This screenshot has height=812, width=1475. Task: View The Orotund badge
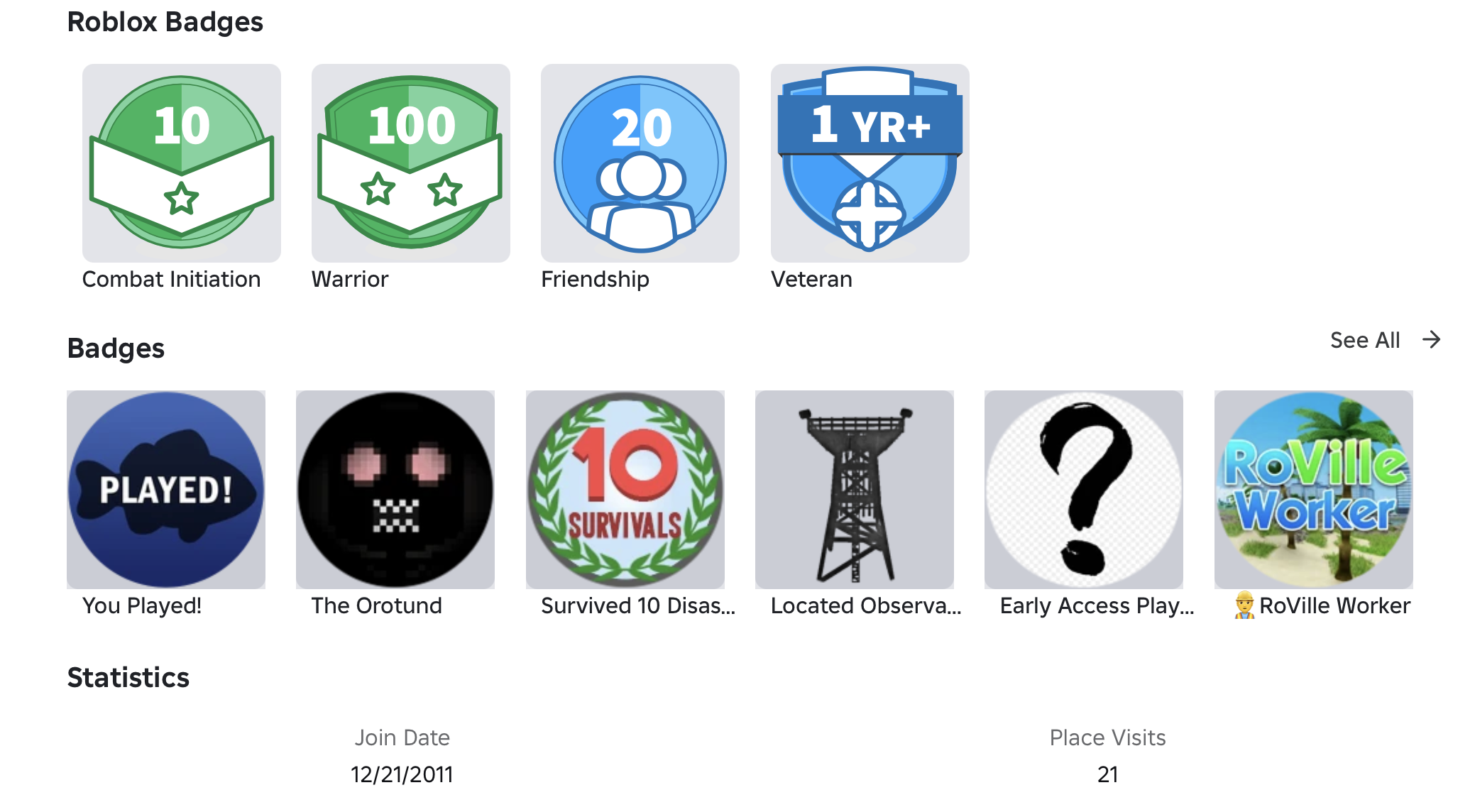tap(395, 490)
